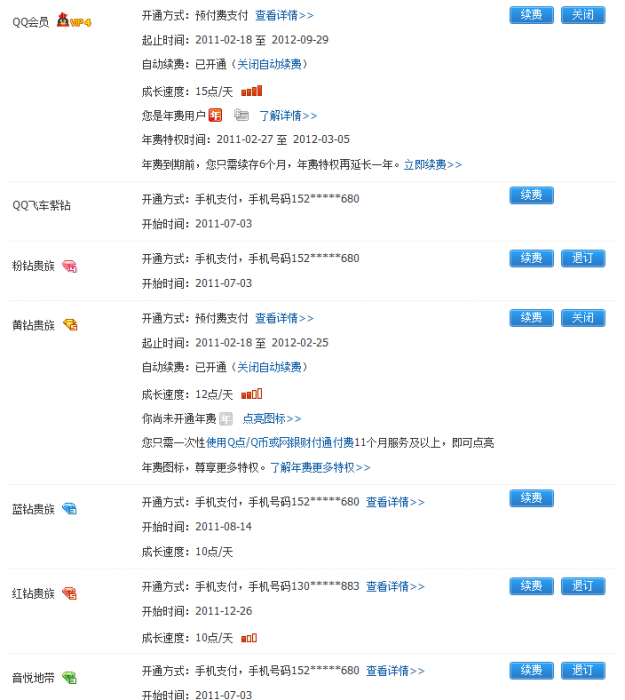Open 查看详情 link for 蓝钻贵族
The height and width of the screenshot is (700, 625).
click(x=395, y=503)
